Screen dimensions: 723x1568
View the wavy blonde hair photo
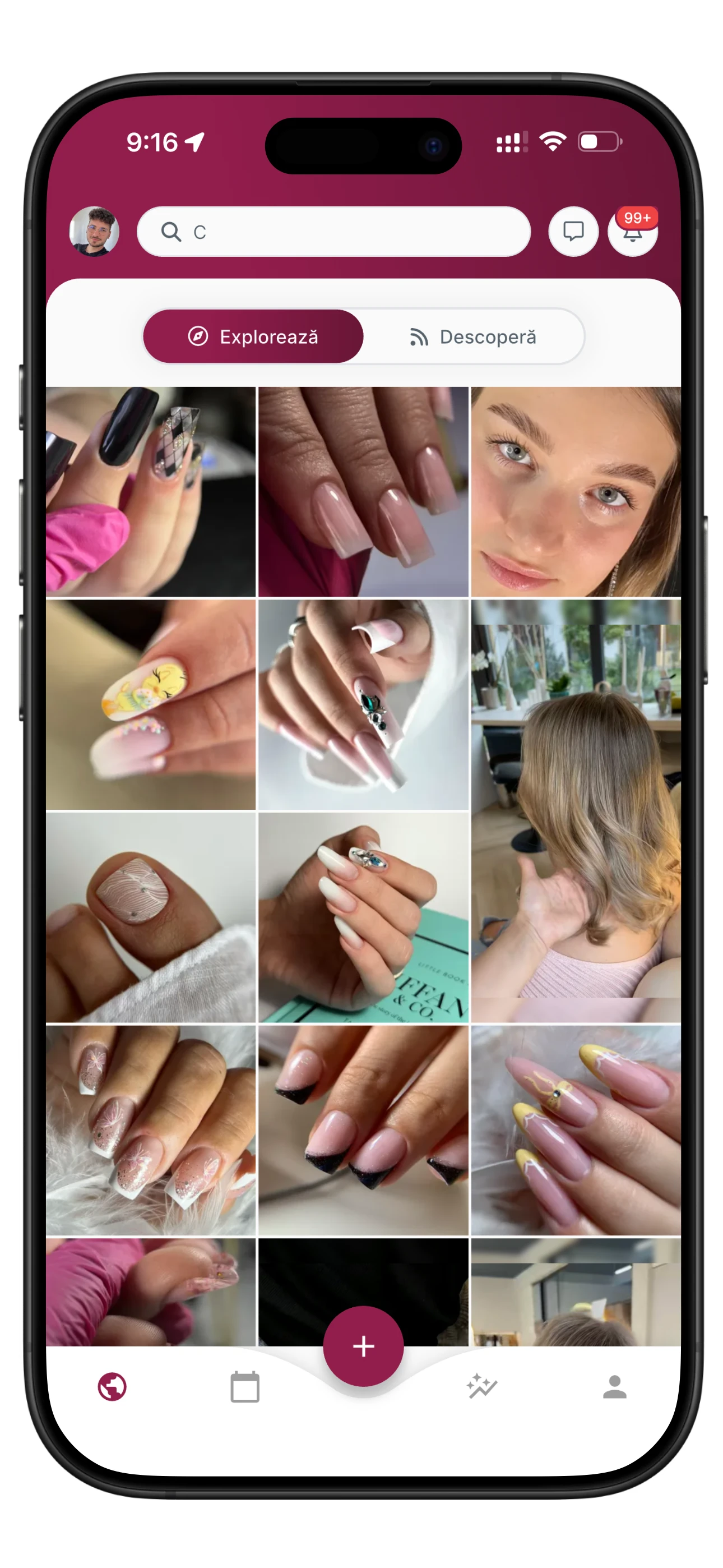click(x=575, y=810)
